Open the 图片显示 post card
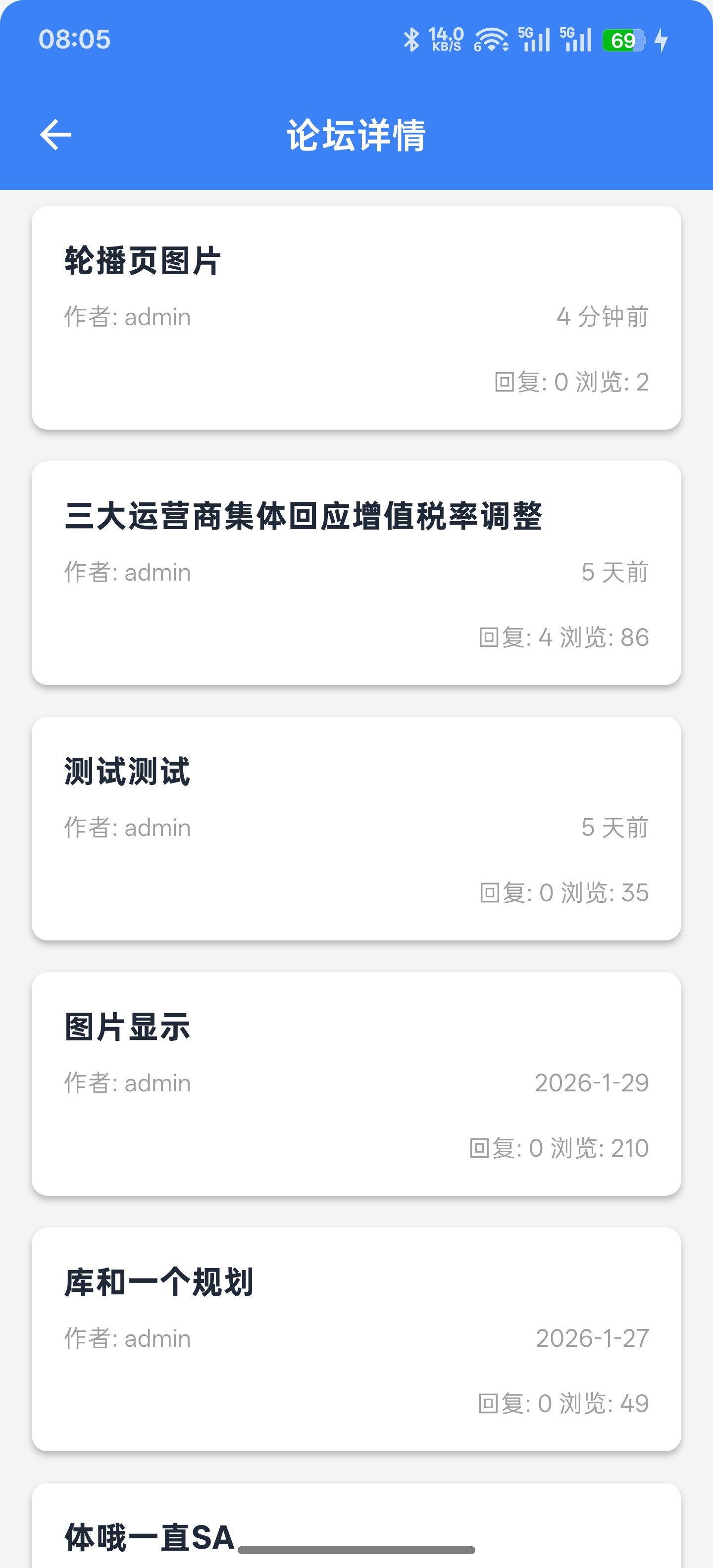This screenshot has height=1568, width=713. coord(356,1083)
